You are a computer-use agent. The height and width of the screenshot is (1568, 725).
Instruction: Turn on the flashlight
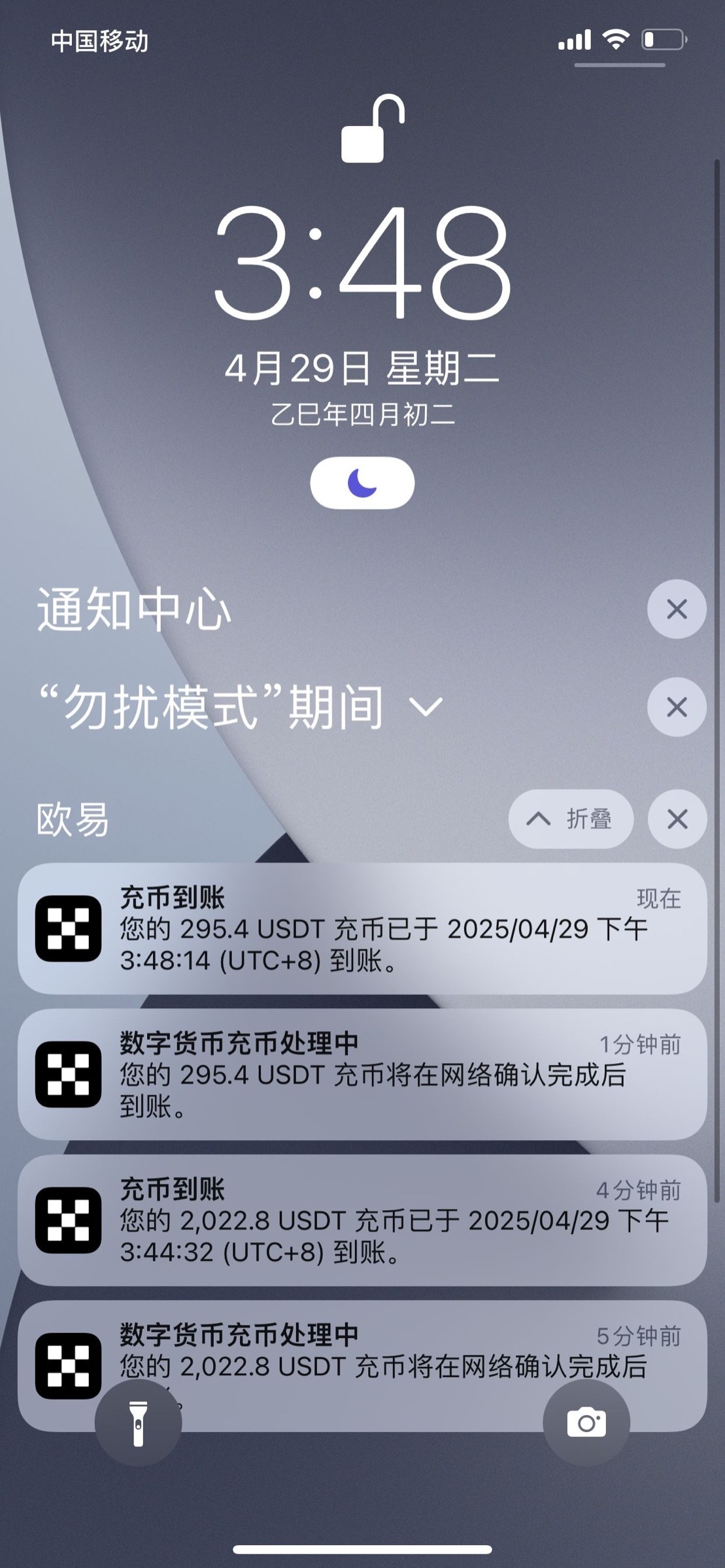(x=138, y=1423)
